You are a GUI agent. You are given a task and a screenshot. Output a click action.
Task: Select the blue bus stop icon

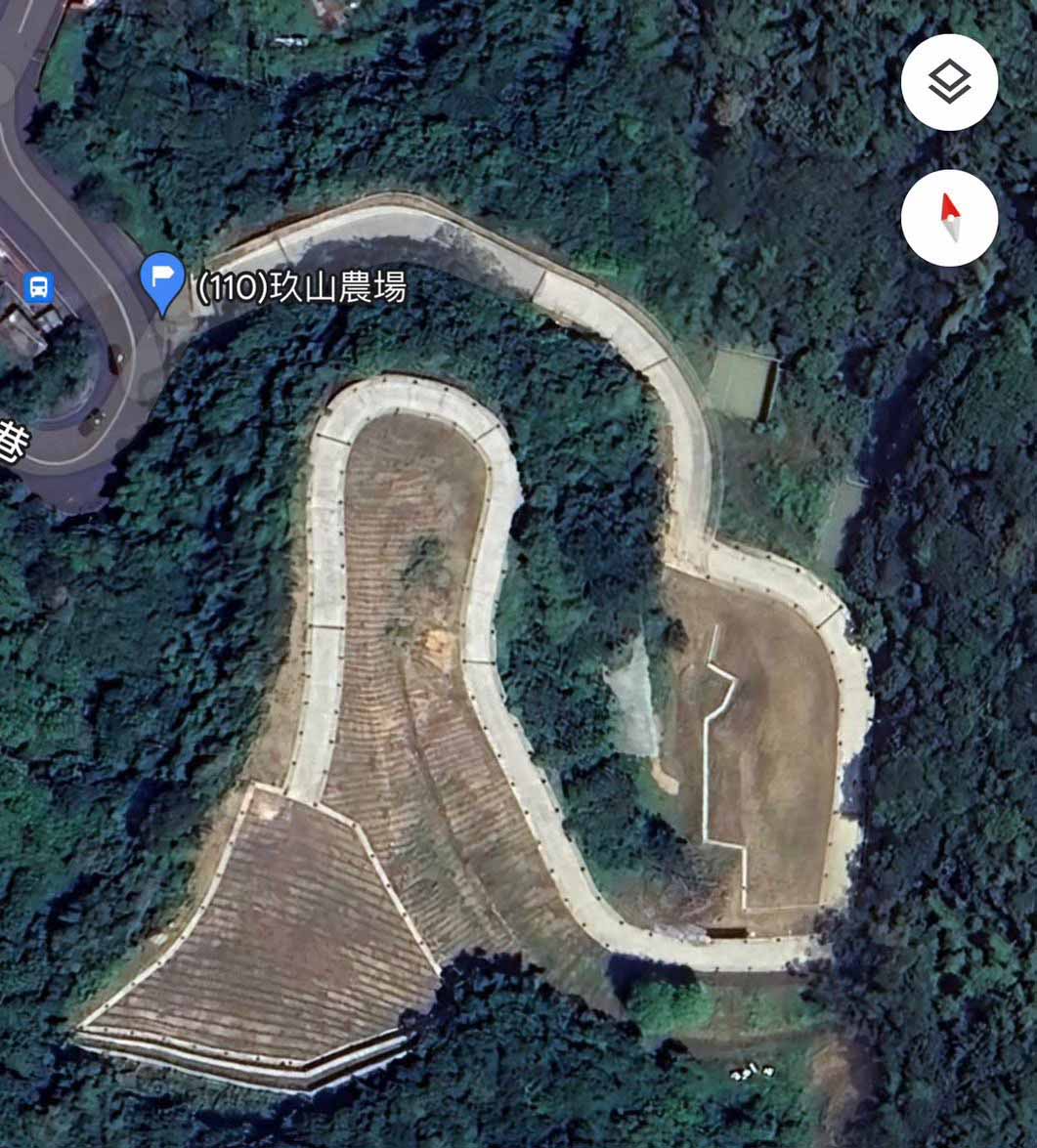39,287
